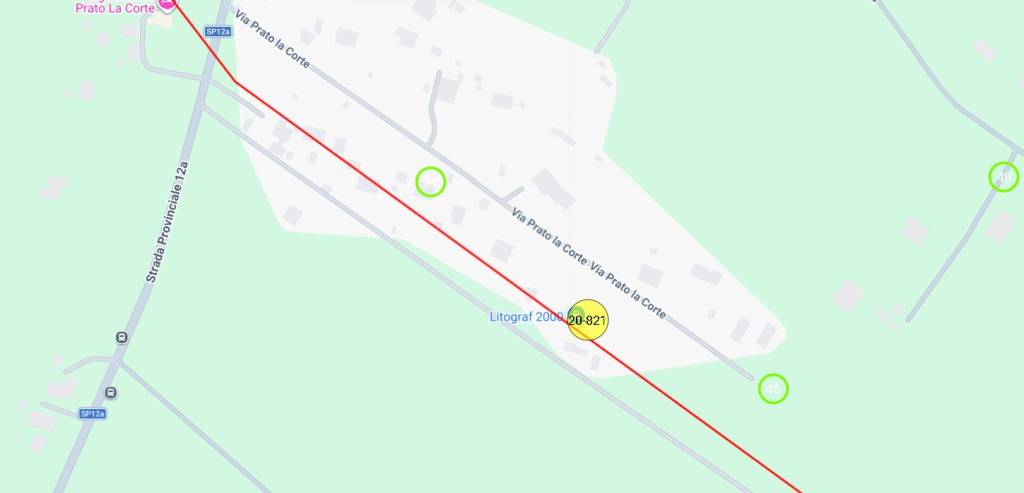Open the Litograf 2000 place label
Image resolution: width=1024 pixels, height=493 pixels.
[x=526, y=317]
